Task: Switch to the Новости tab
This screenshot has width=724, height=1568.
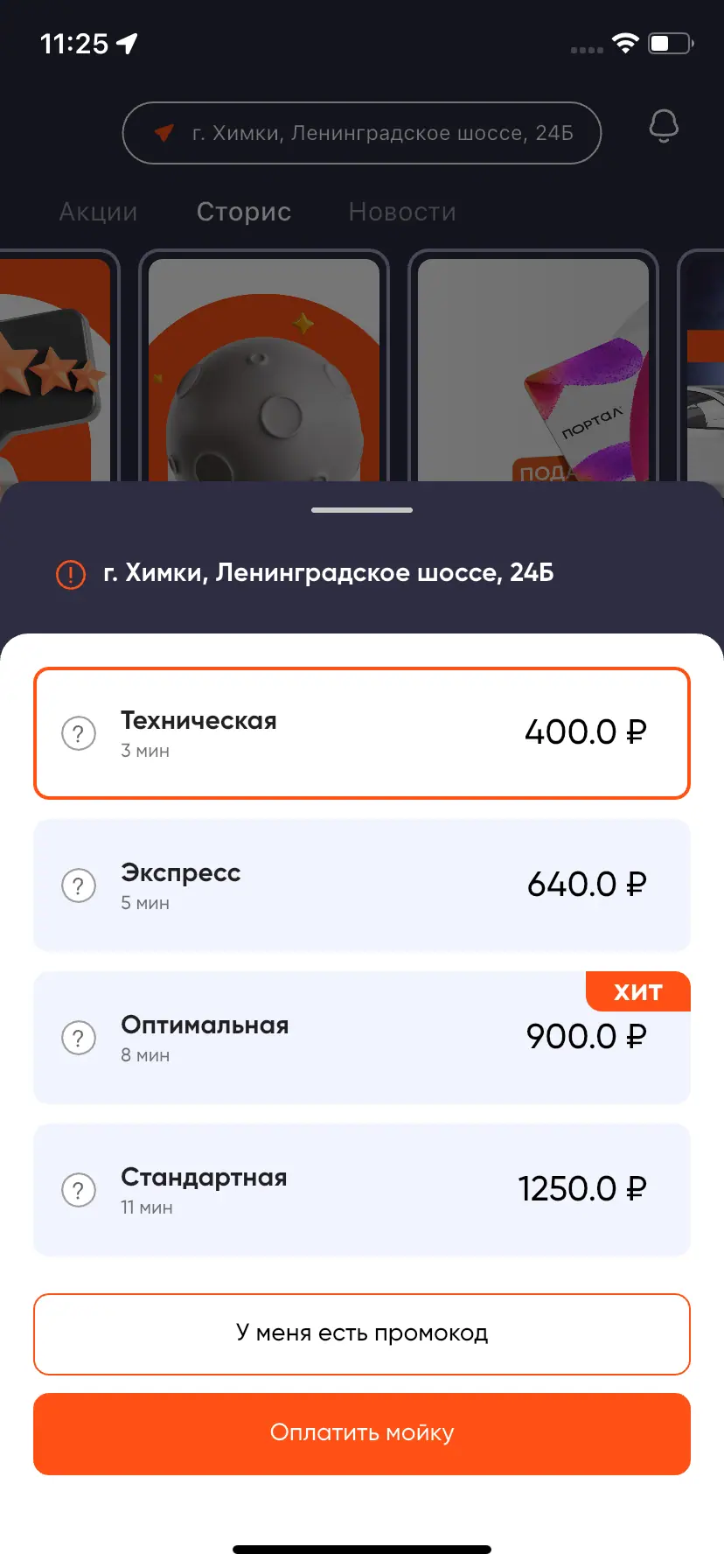Action: point(402,212)
